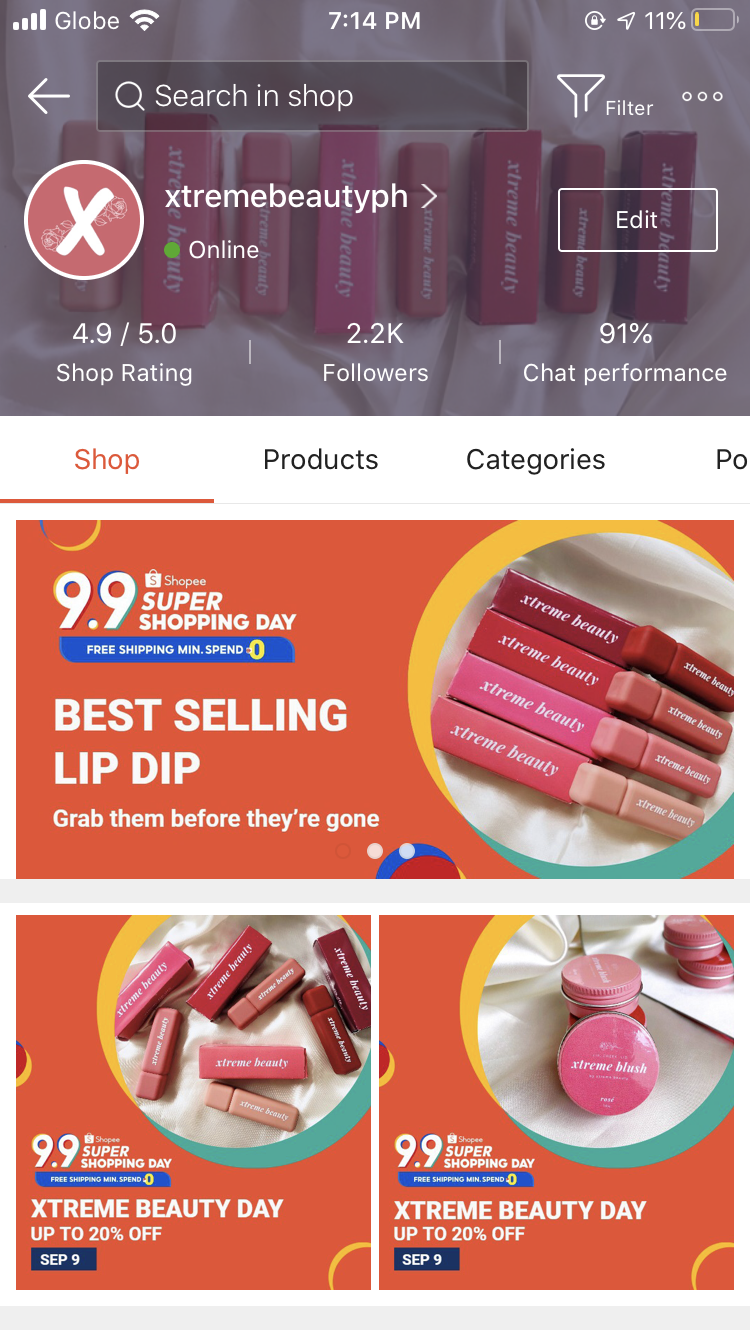
Task: Open the xtremebeautyph shop profile
Action: [301, 197]
